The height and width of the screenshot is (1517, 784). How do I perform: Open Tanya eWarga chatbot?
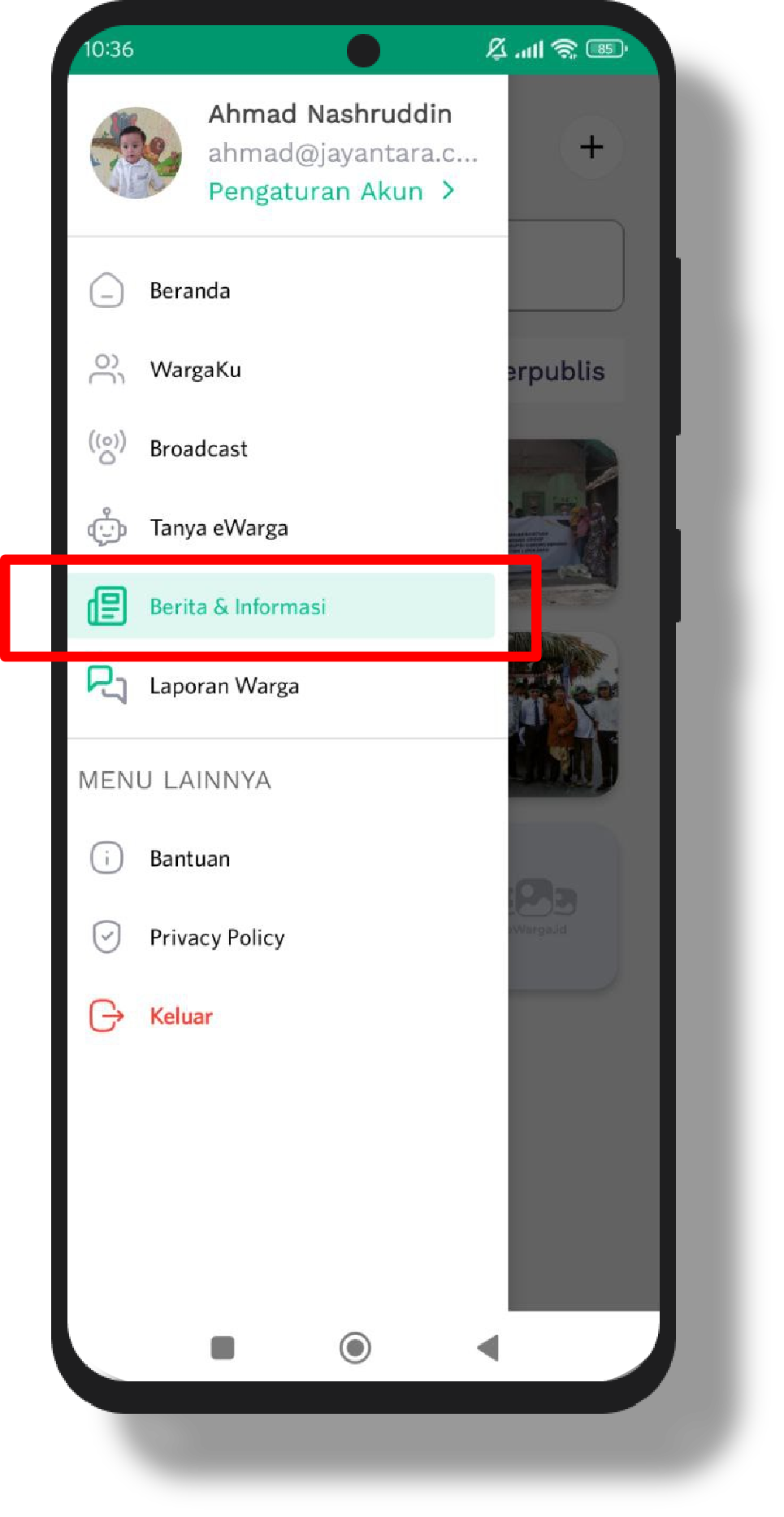tap(219, 528)
